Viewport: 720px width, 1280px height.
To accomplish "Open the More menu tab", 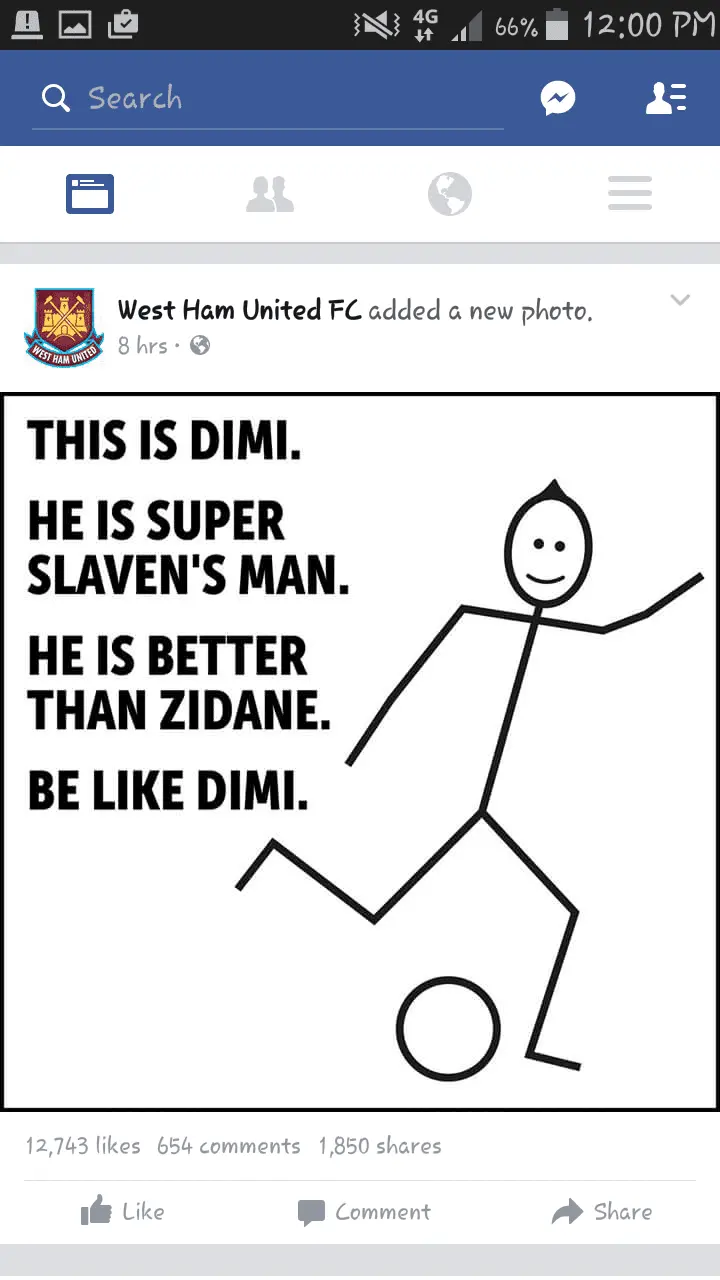I will pos(630,193).
